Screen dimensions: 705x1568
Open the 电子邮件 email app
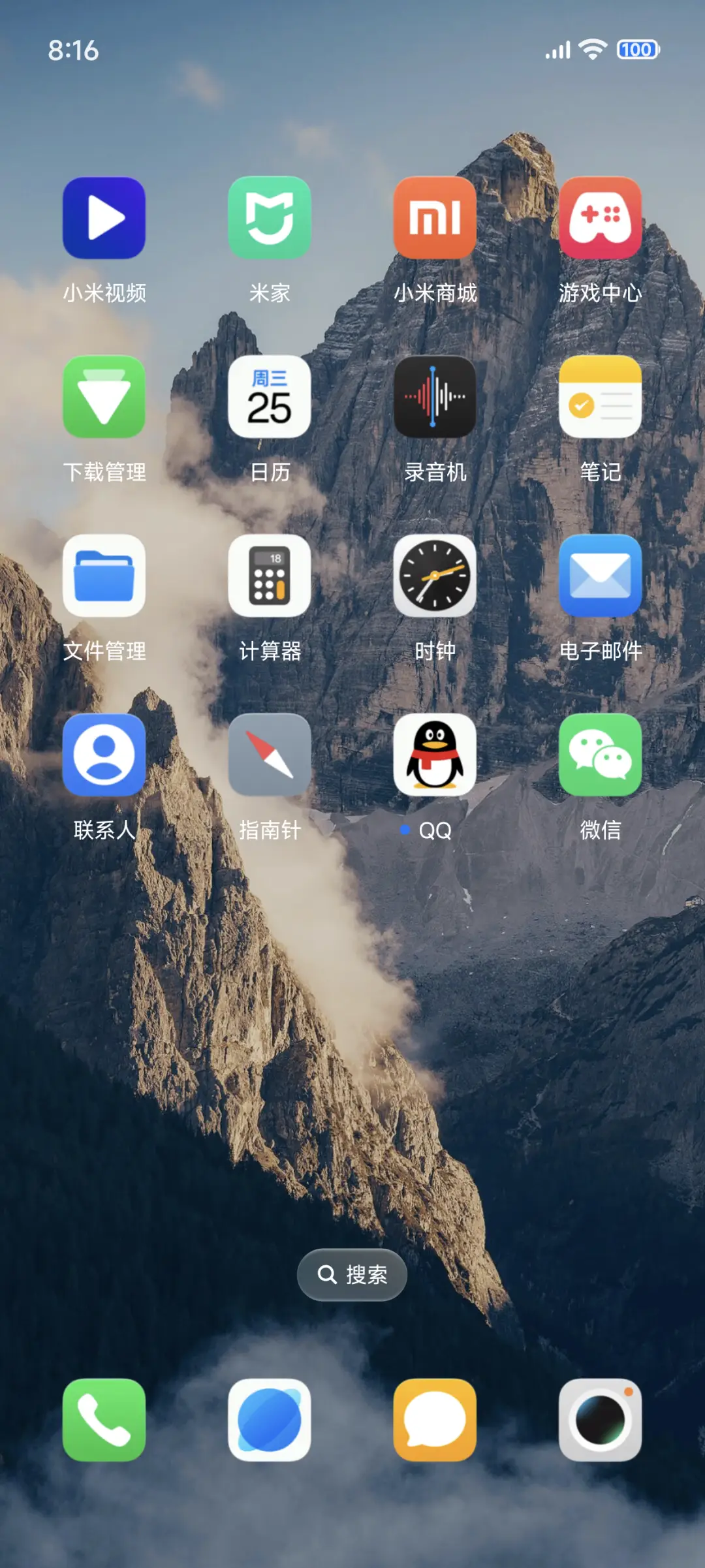[600, 577]
